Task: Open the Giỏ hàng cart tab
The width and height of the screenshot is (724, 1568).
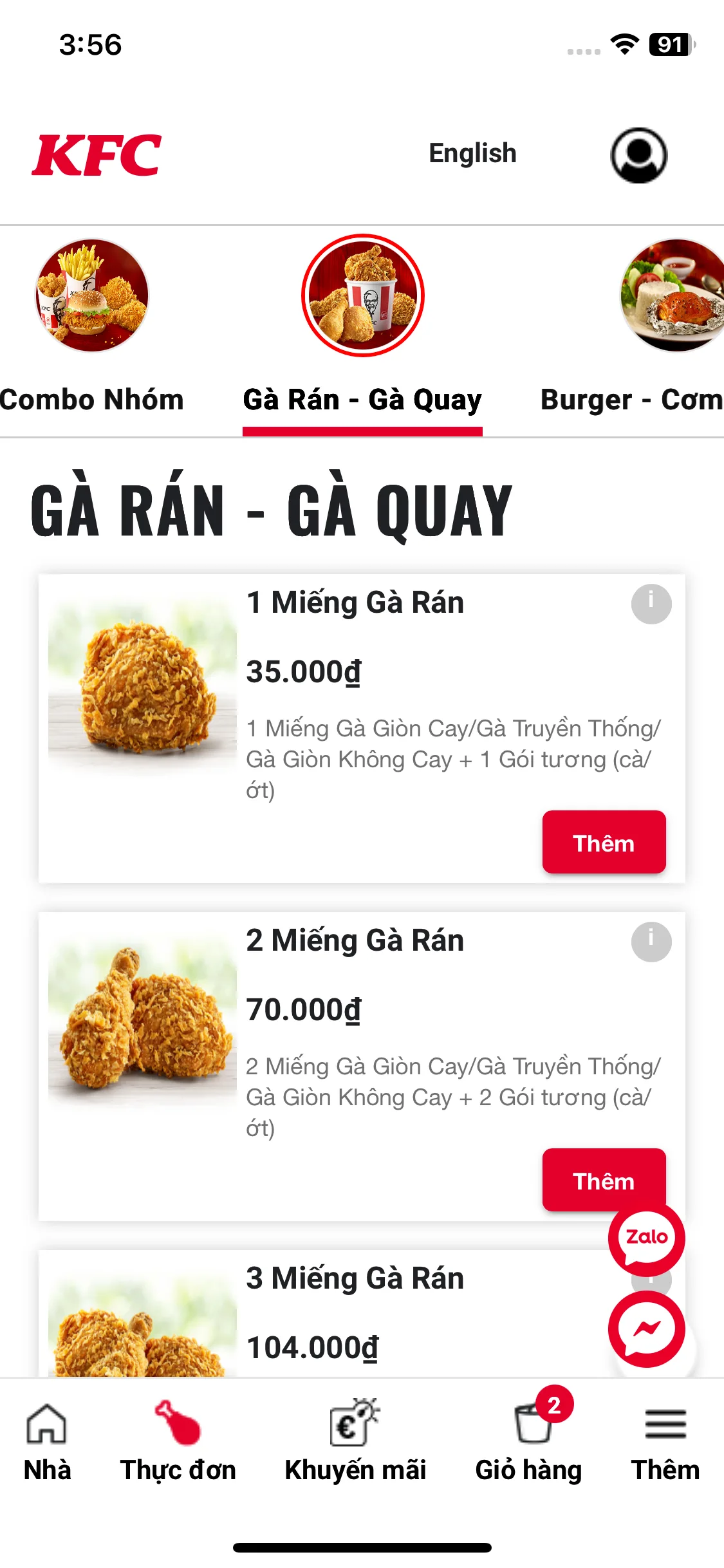Action: [x=529, y=1442]
